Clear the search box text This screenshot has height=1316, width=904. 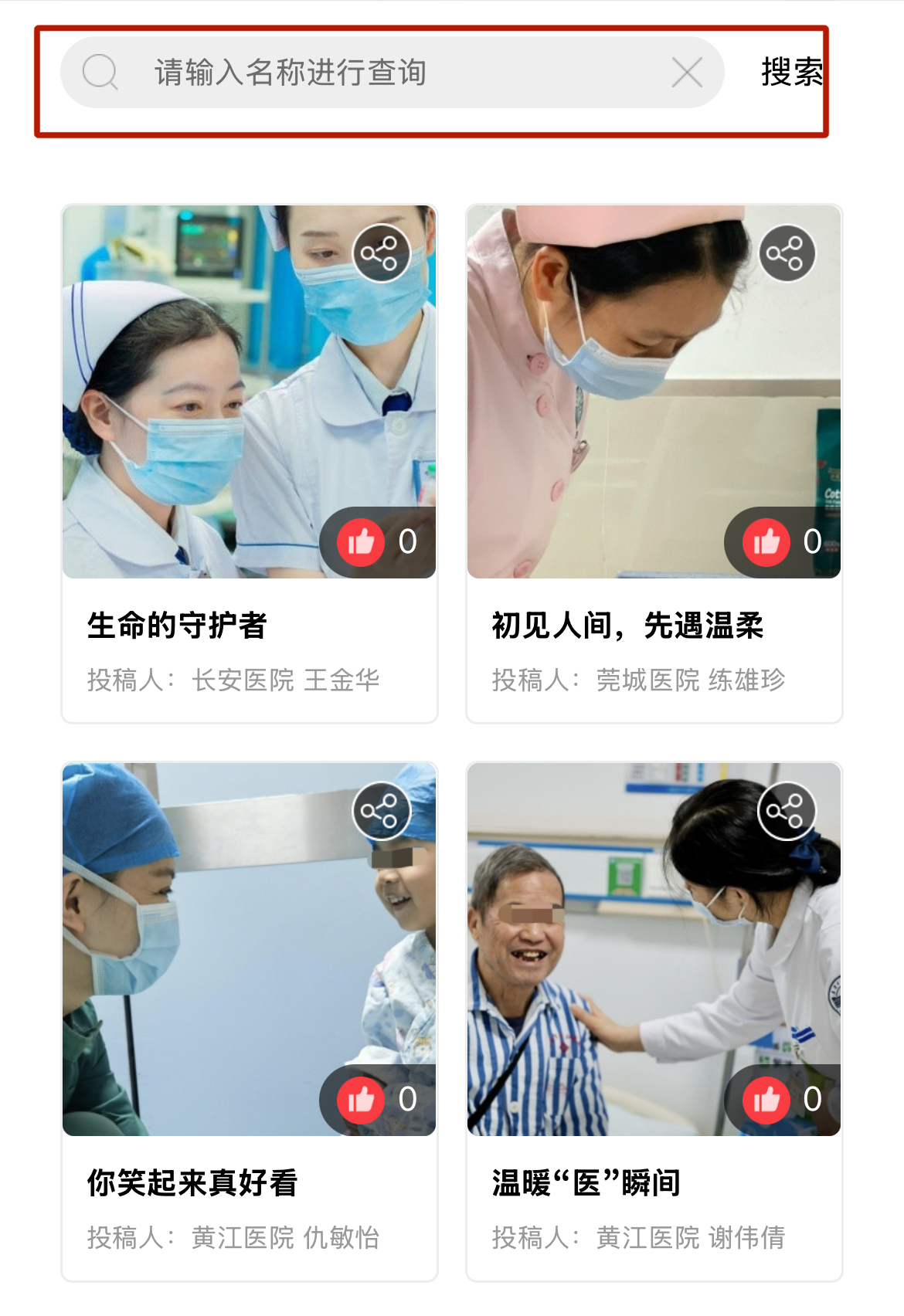coord(687,73)
